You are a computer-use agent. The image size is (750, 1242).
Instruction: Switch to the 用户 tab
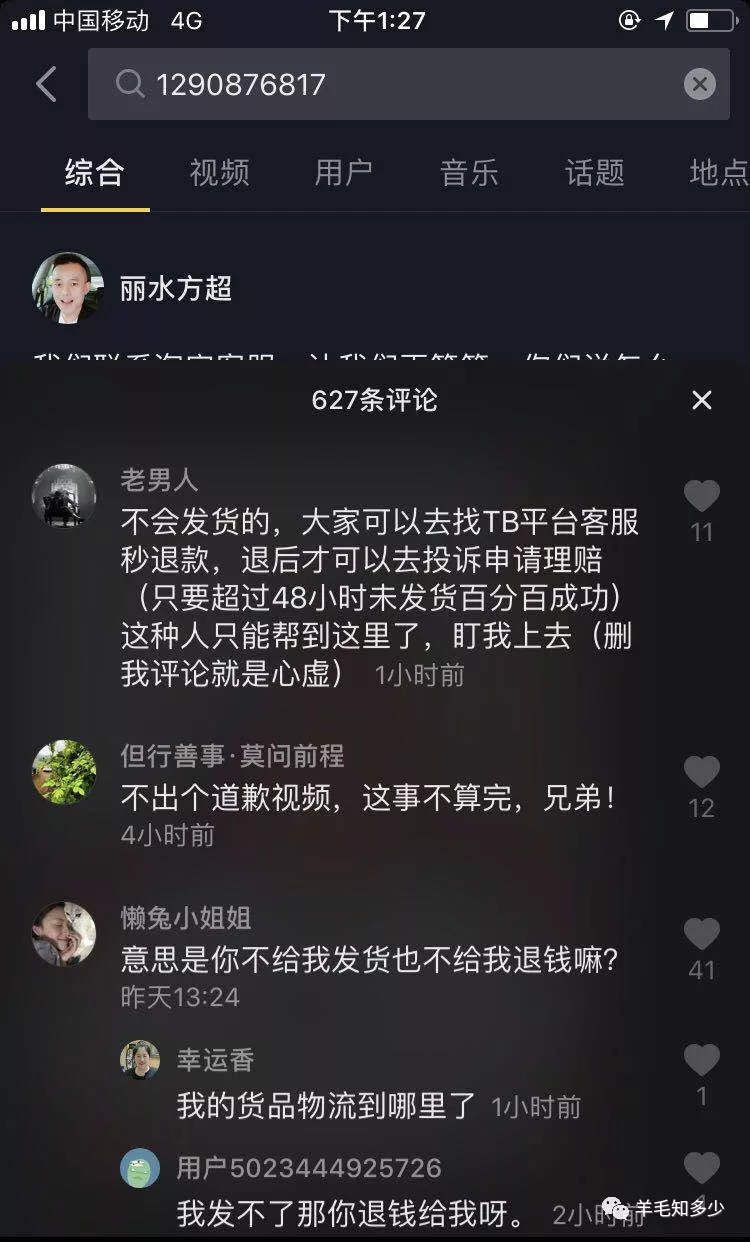(344, 172)
